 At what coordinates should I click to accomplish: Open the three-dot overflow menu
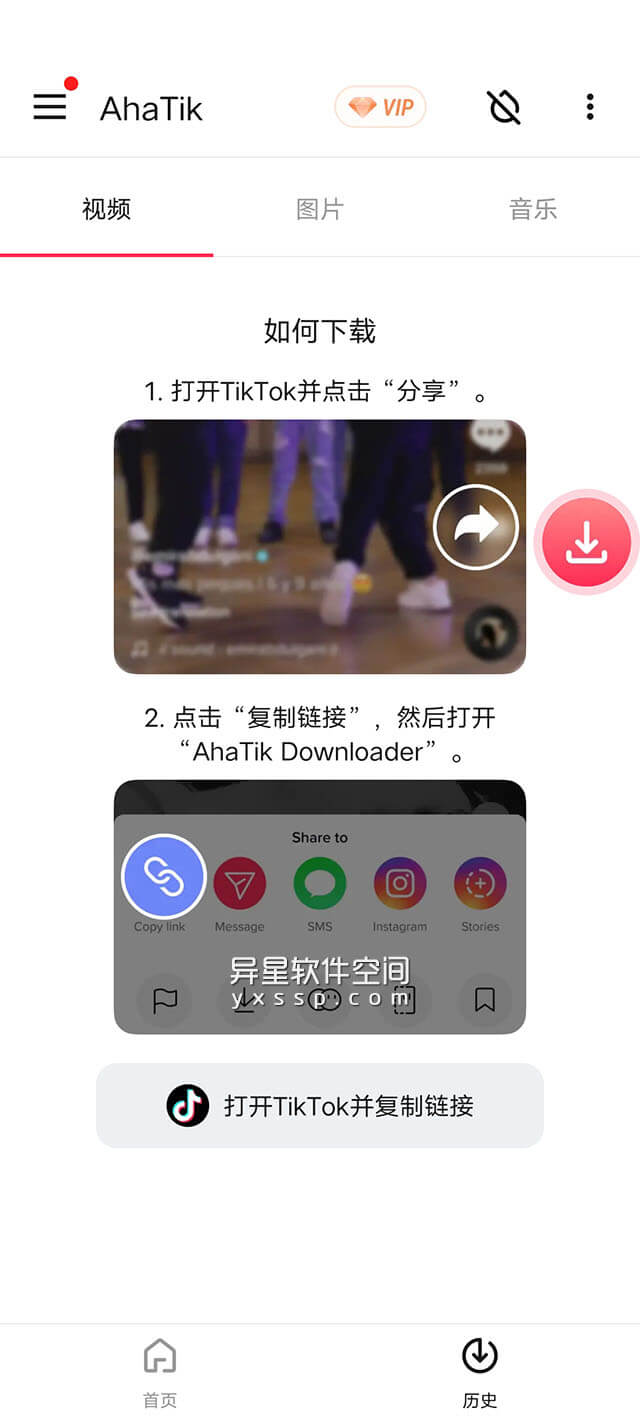tap(590, 107)
